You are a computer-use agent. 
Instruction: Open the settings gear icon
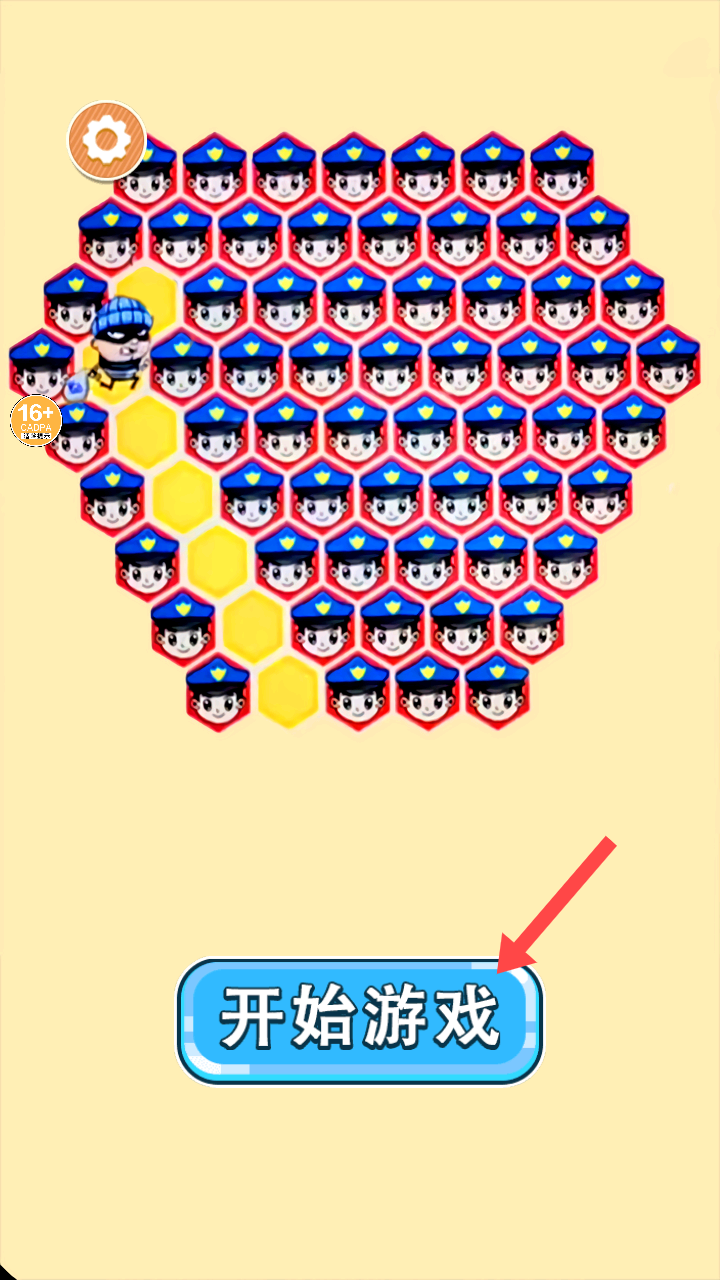[x=106, y=141]
